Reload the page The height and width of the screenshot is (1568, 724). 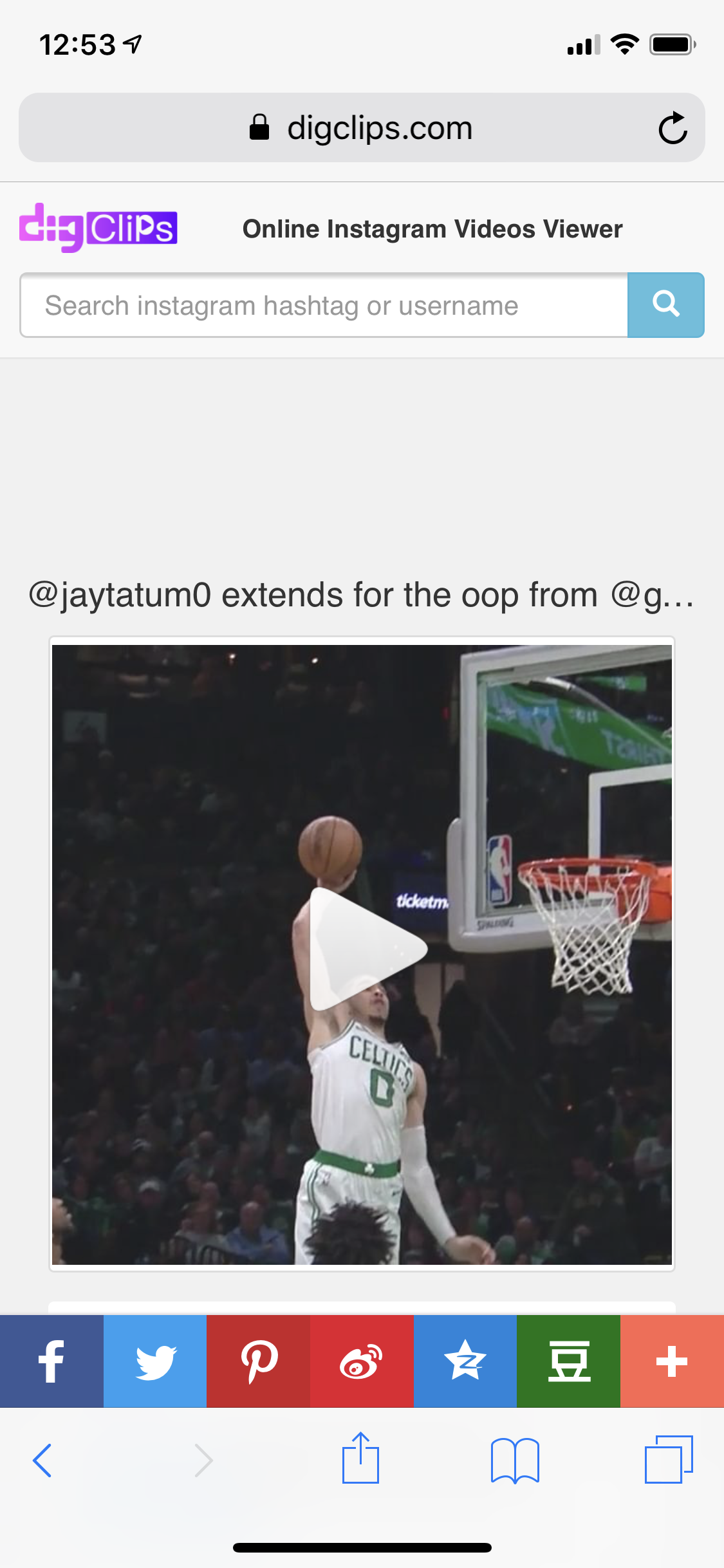(x=673, y=127)
